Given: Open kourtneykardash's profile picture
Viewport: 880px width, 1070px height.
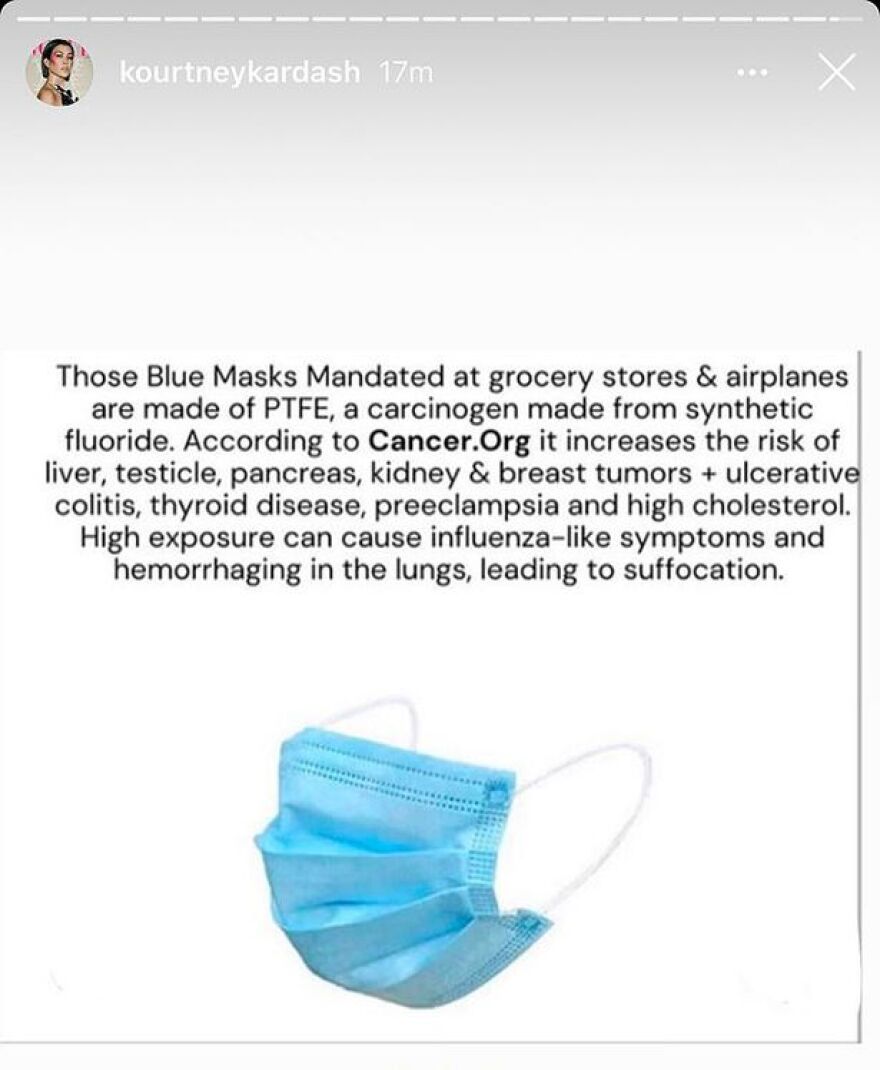Looking at the screenshot, I should point(59,73).
